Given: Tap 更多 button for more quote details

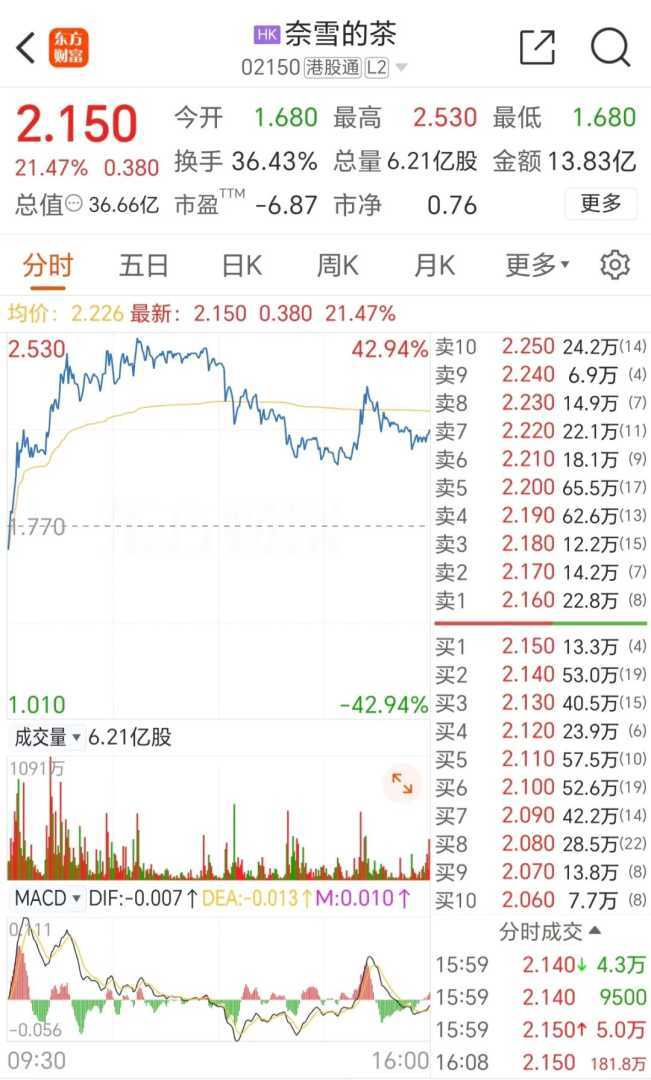Looking at the screenshot, I should (601, 204).
